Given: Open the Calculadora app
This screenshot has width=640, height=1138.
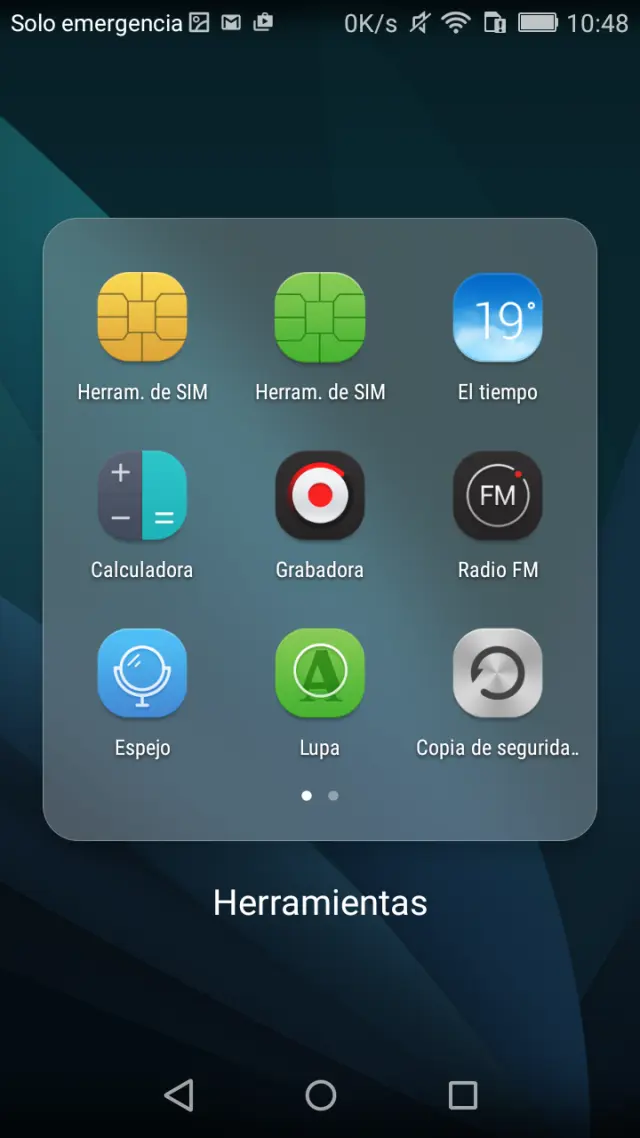Looking at the screenshot, I should pyautogui.click(x=142, y=496).
